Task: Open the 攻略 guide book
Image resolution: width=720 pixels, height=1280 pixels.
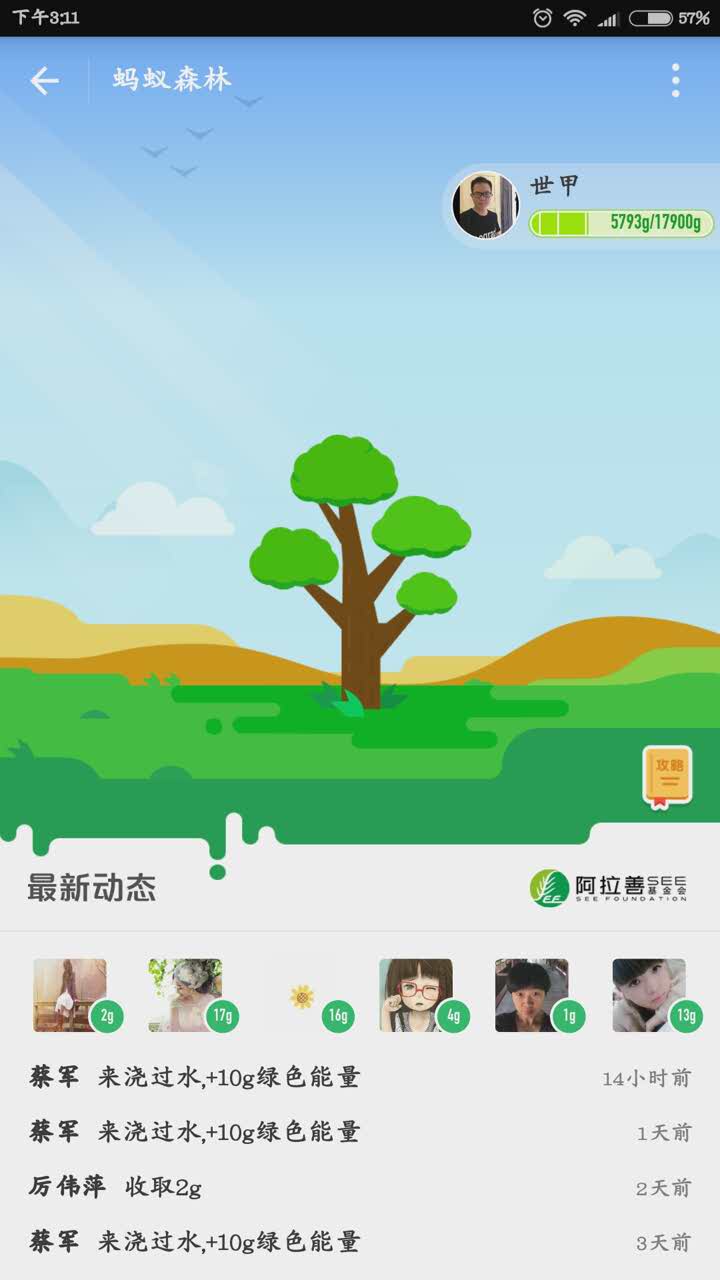Action: point(667,776)
